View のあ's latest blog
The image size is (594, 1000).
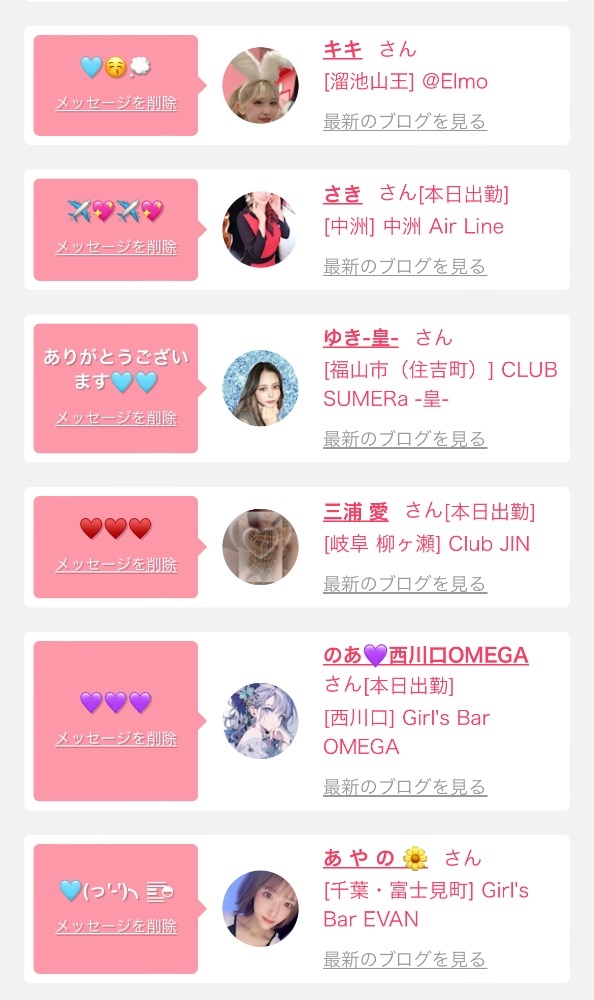pos(405,787)
